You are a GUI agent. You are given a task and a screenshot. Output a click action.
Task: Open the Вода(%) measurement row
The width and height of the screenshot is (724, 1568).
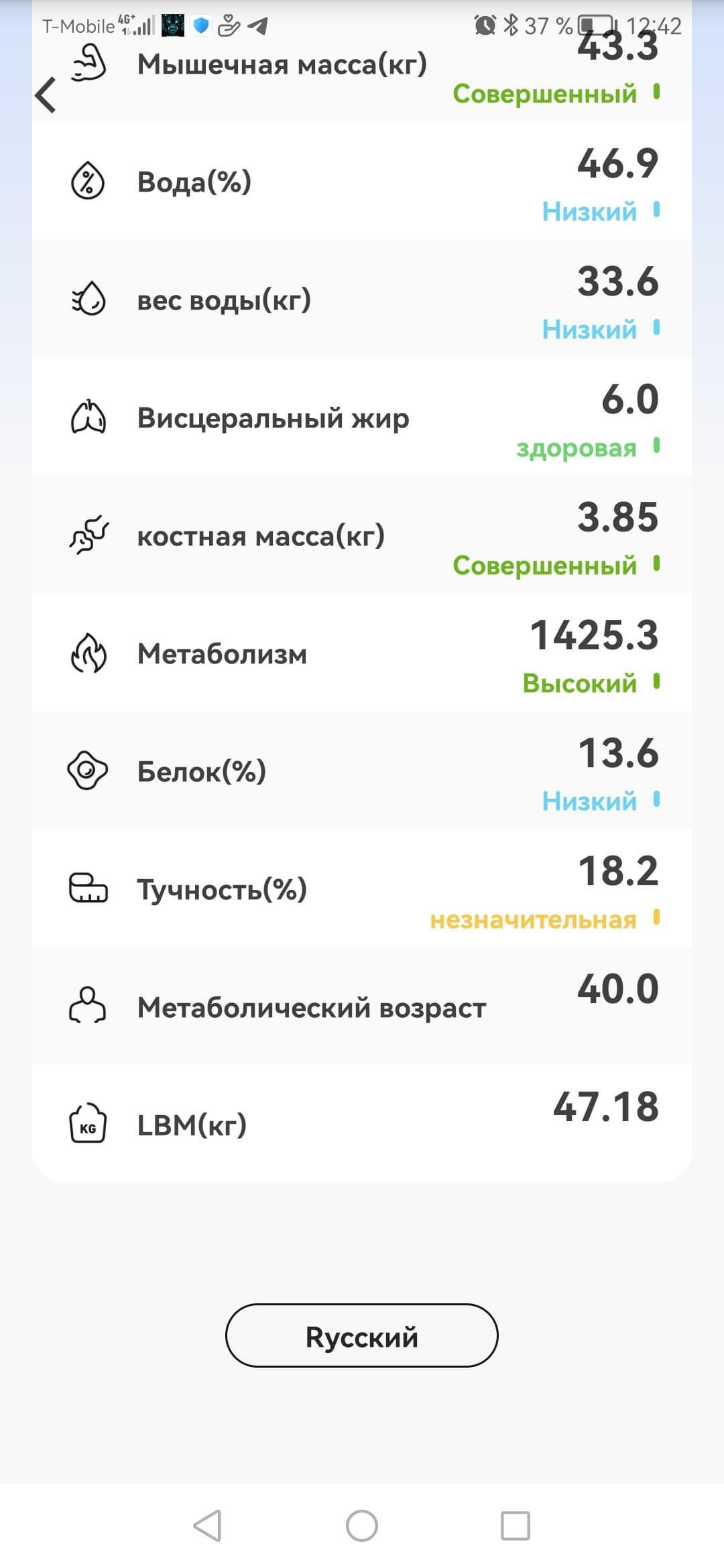coord(362,182)
